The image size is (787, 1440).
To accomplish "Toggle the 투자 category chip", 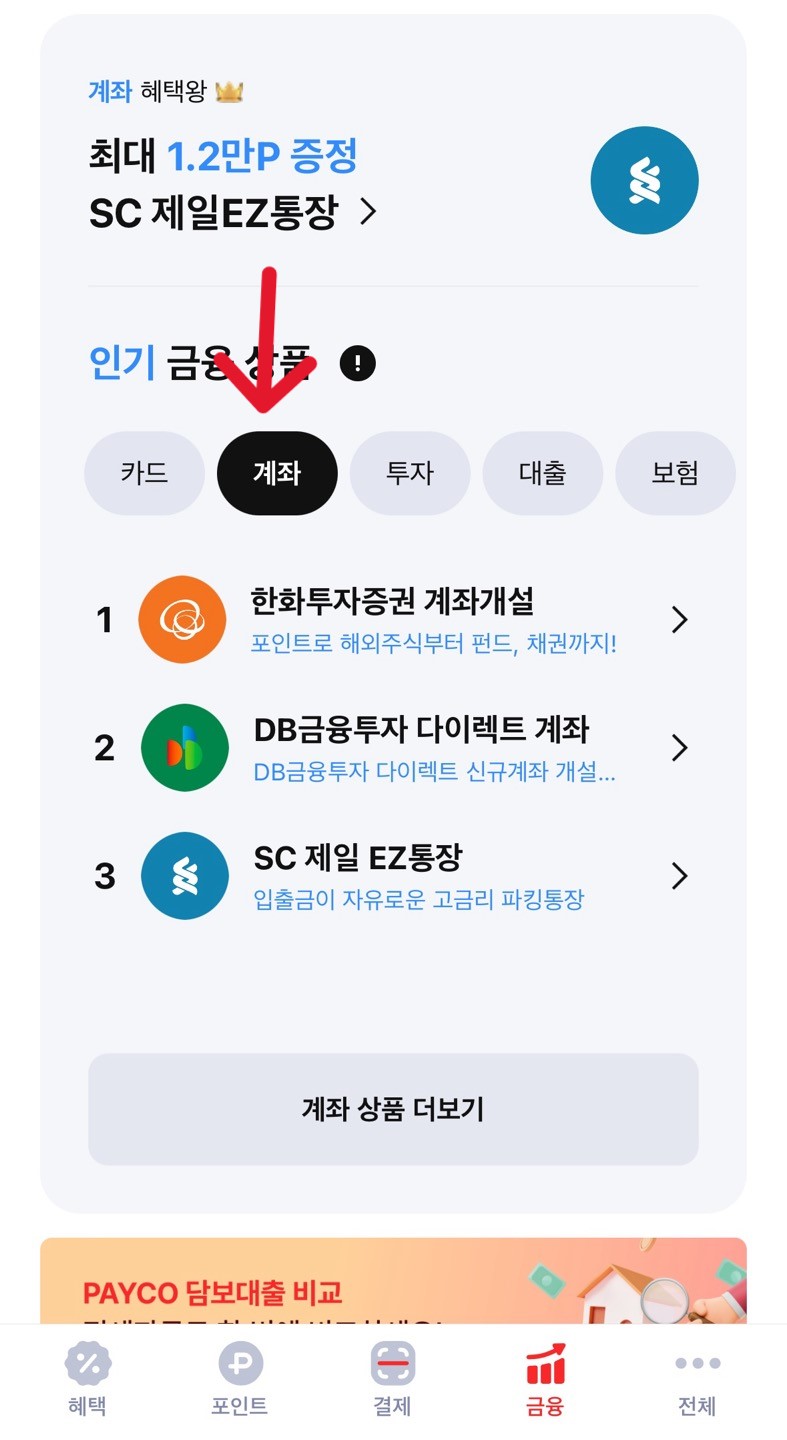I will pos(410,473).
